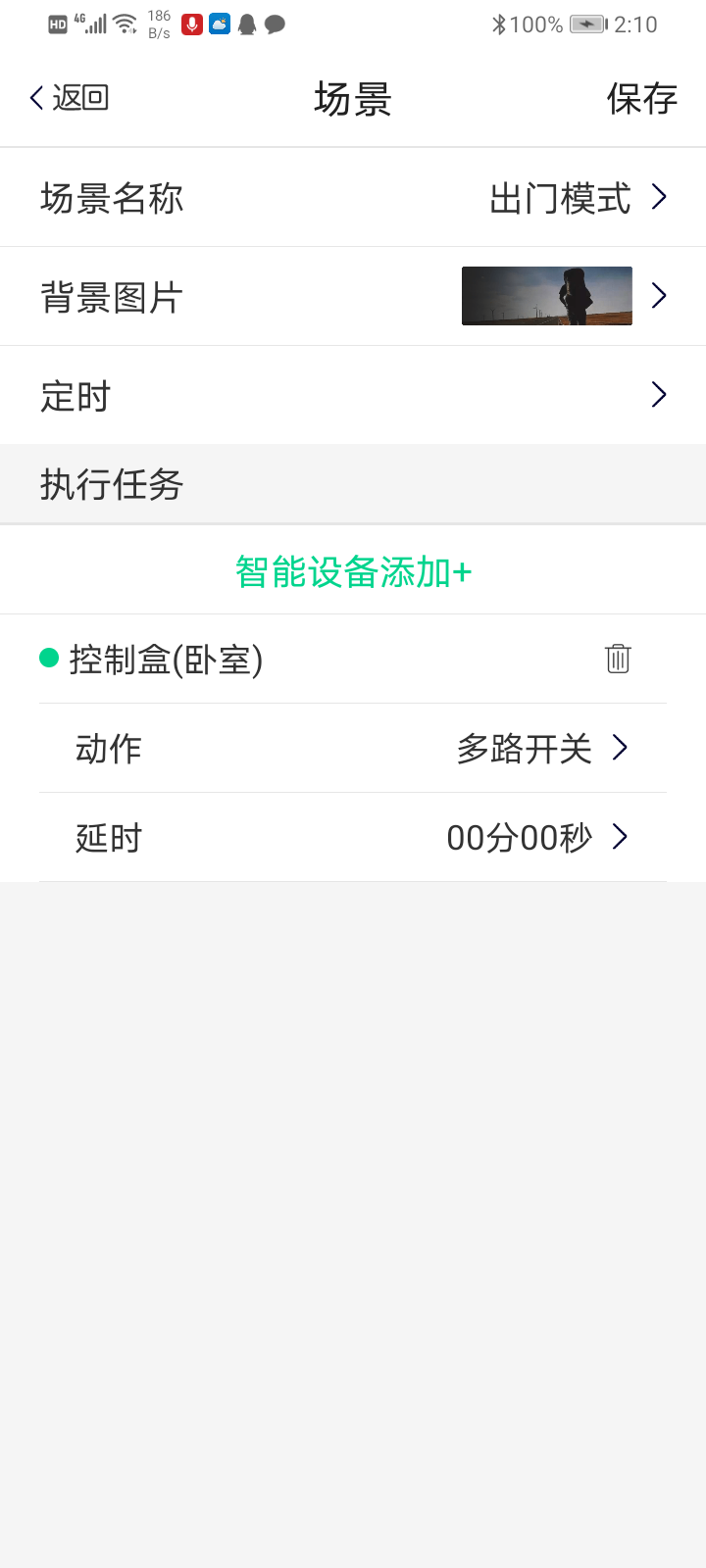706x1568 pixels.
Task: Open the 场景名称 row to rename
Action: pyautogui.click(x=353, y=198)
